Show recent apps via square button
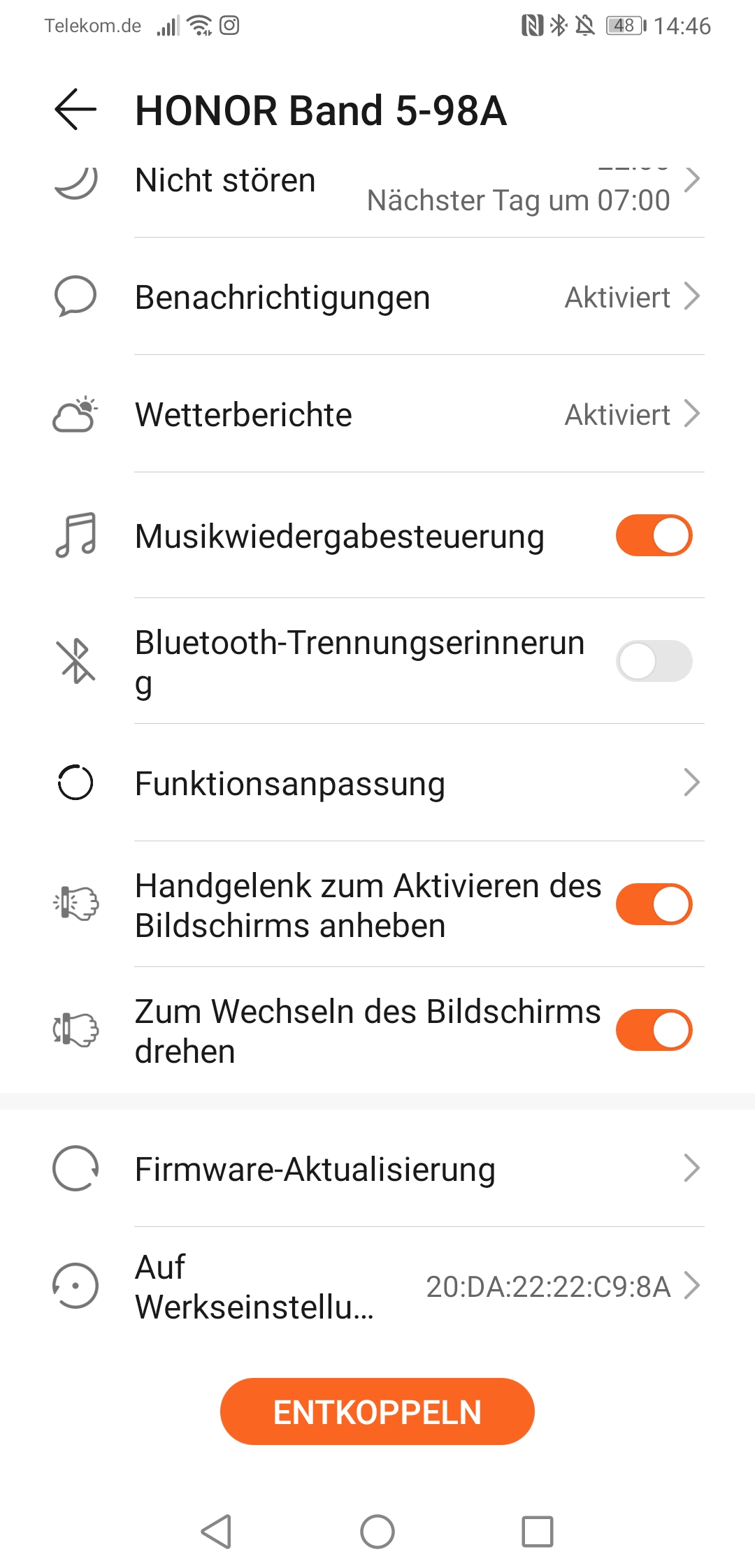 (538, 1532)
